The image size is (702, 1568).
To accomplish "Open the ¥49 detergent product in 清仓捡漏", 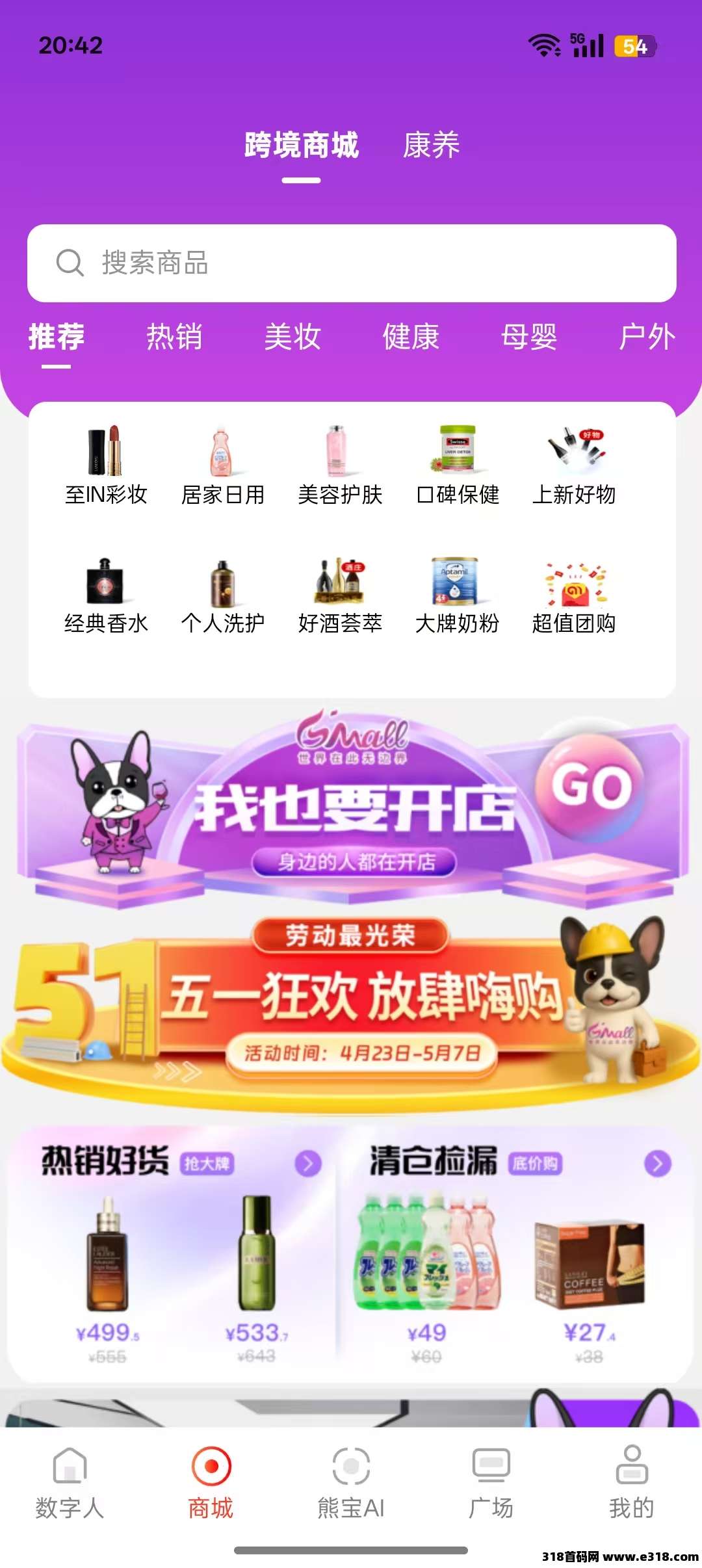I will point(427,1274).
